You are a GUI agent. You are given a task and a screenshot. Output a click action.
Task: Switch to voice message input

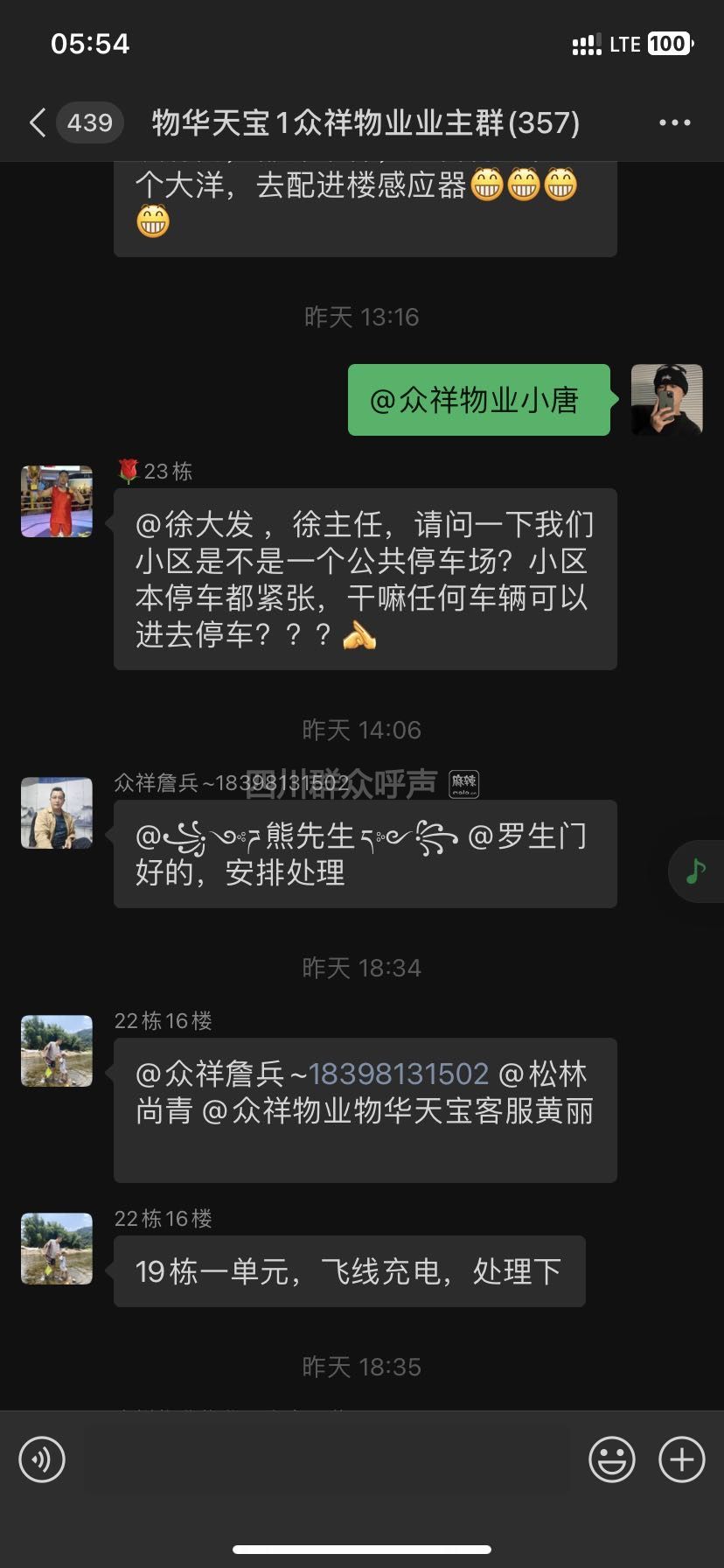coord(42,1459)
